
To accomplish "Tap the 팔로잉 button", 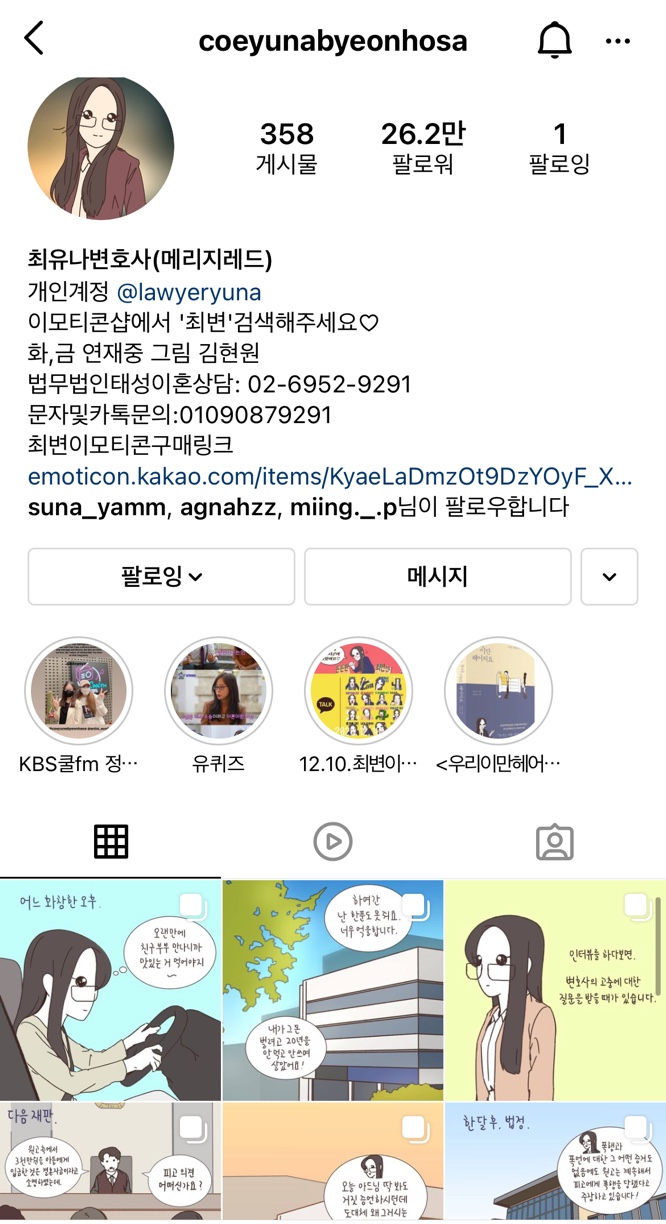I will tap(161, 577).
